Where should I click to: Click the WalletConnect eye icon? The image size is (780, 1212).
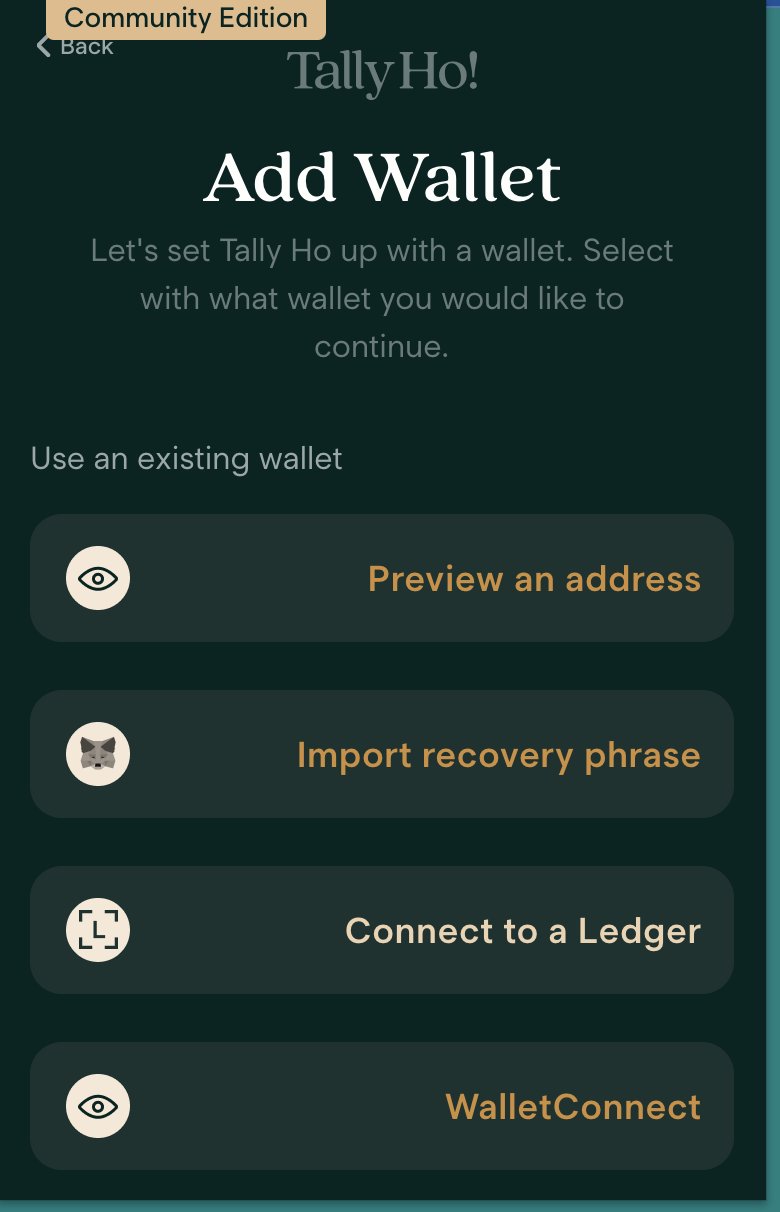pyautogui.click(x=98, y=1106)
